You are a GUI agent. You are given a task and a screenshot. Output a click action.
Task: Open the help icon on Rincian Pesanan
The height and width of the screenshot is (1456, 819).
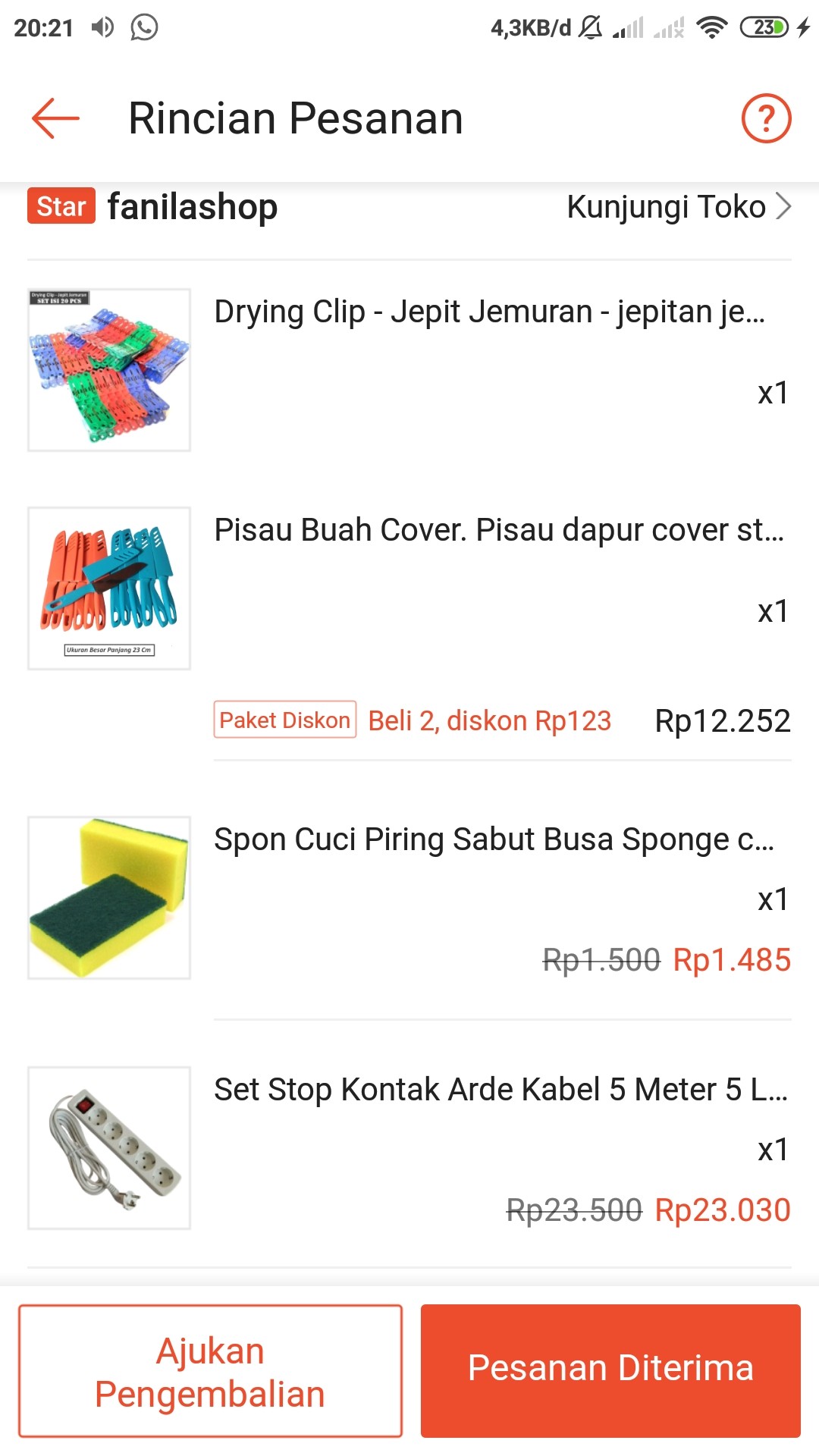765,118
